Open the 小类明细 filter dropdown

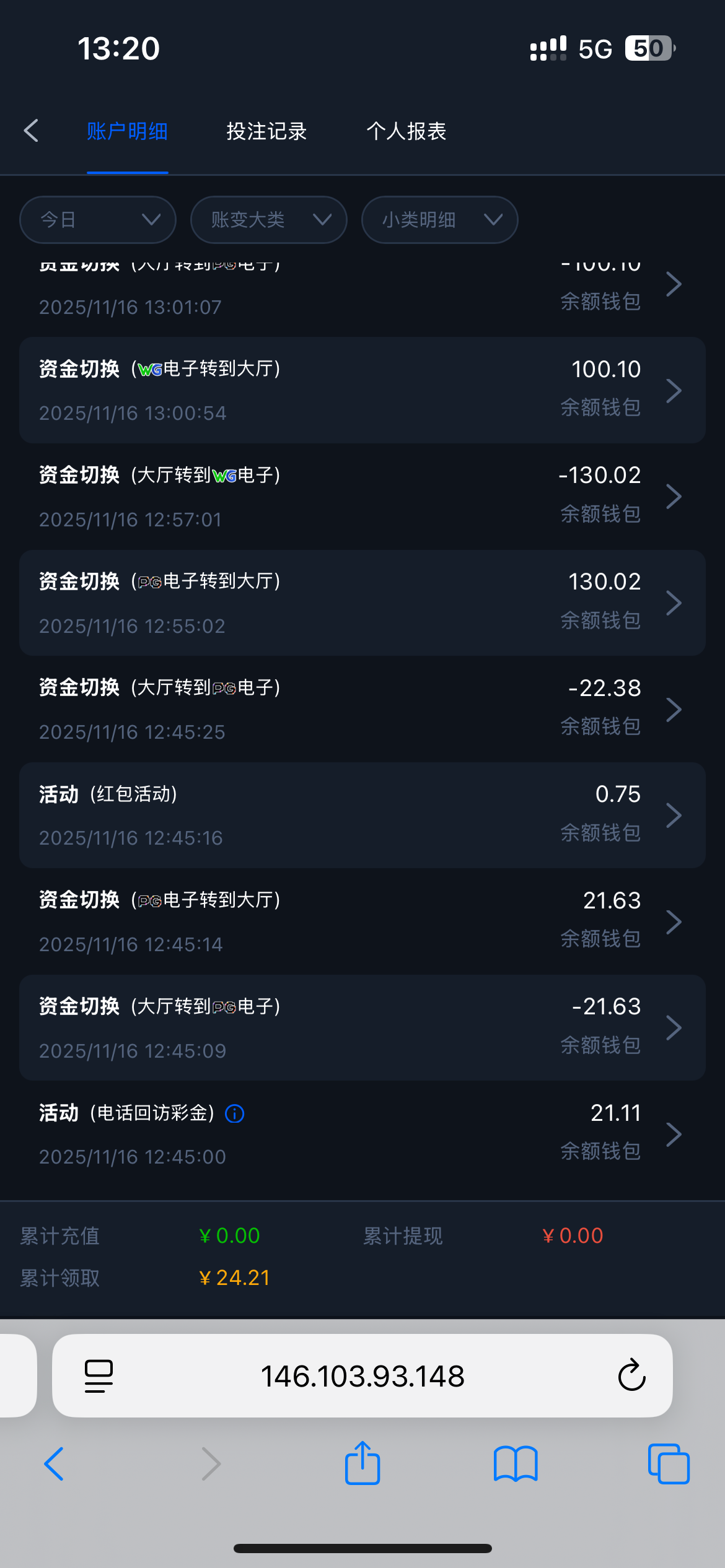point(439,220)
